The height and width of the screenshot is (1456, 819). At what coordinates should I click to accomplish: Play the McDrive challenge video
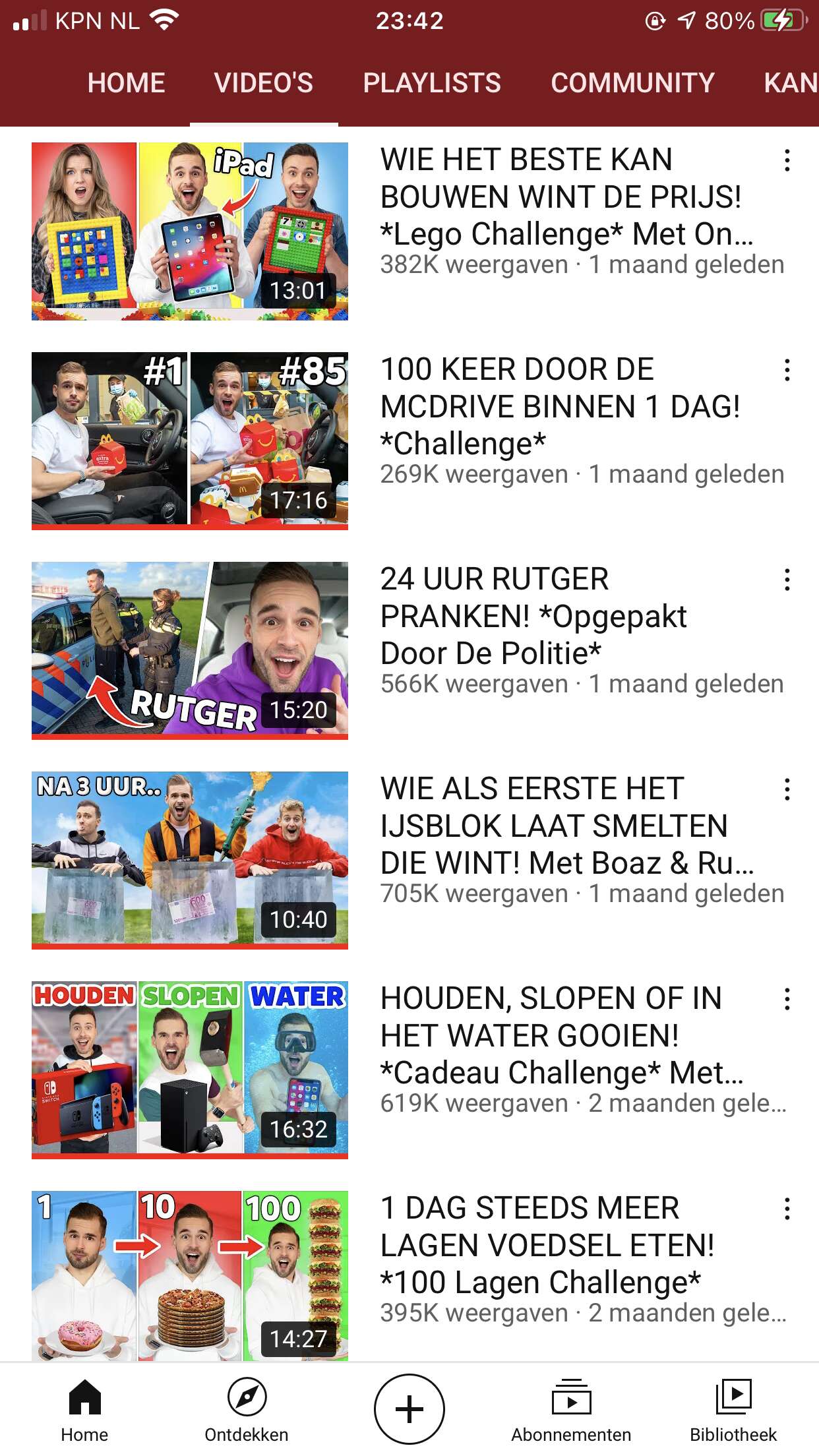190,440
